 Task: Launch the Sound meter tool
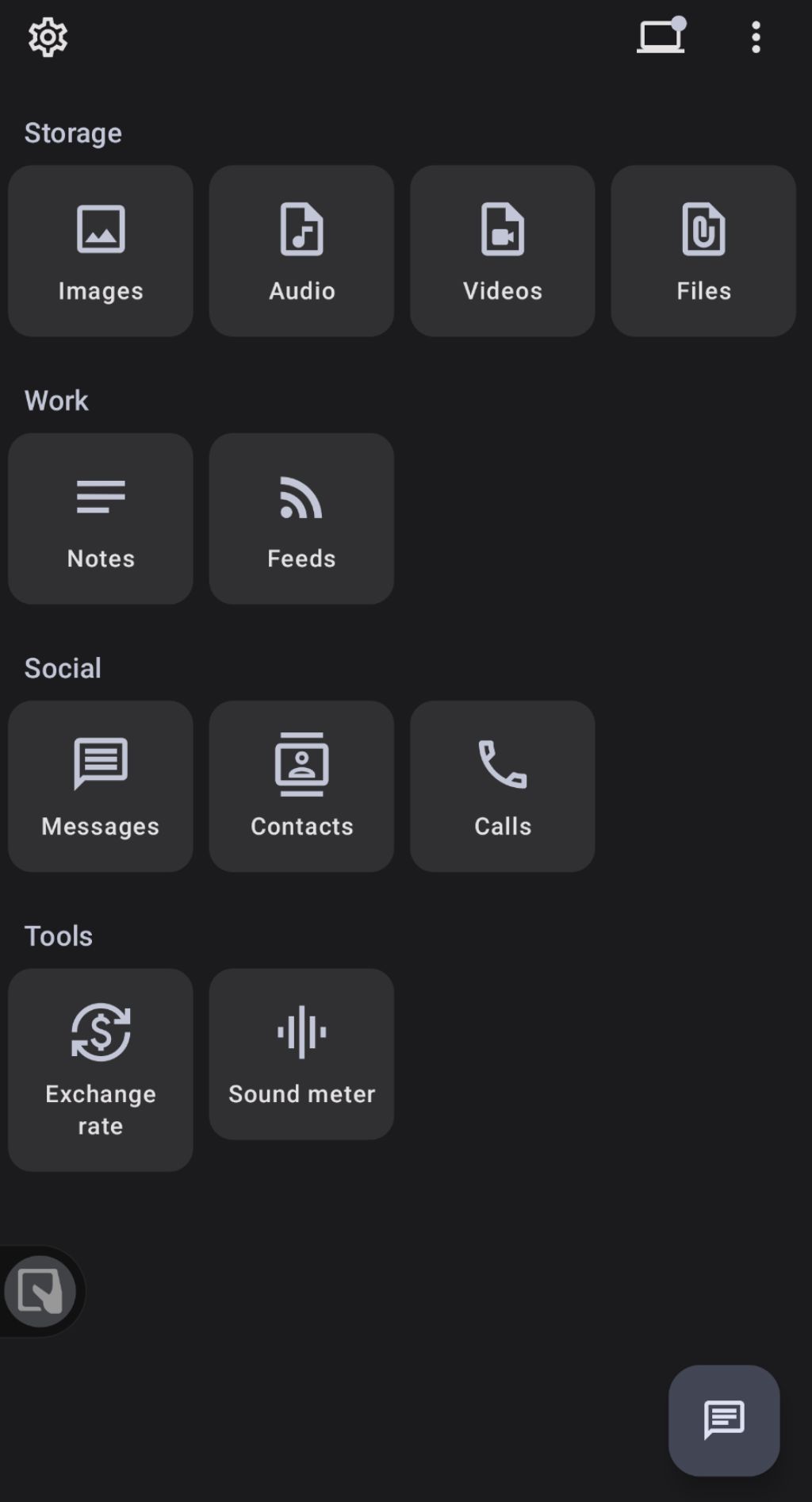[301, 1054]
